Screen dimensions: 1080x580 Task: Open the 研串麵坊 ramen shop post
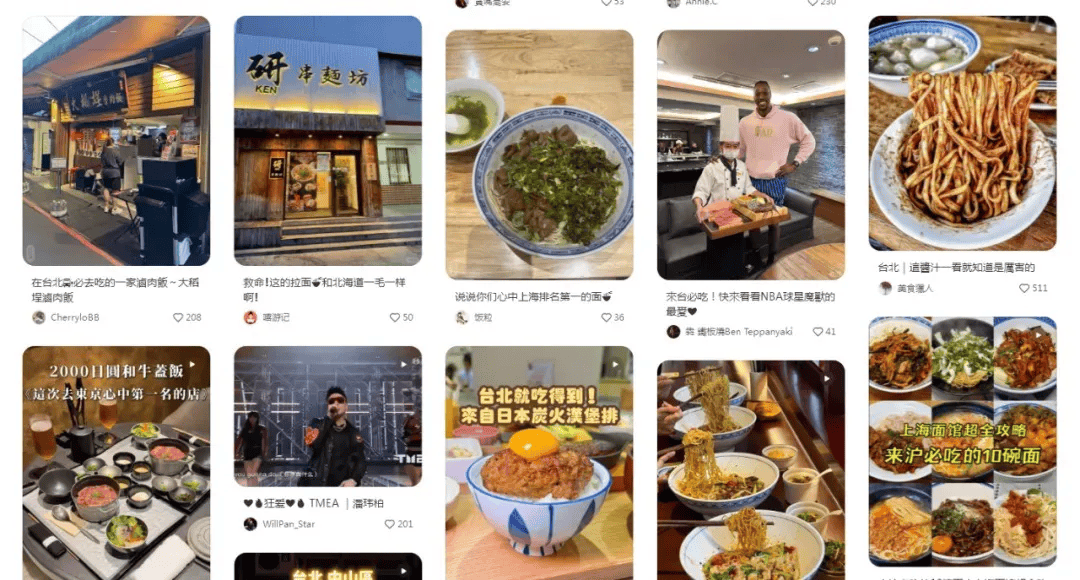point(327,140)
